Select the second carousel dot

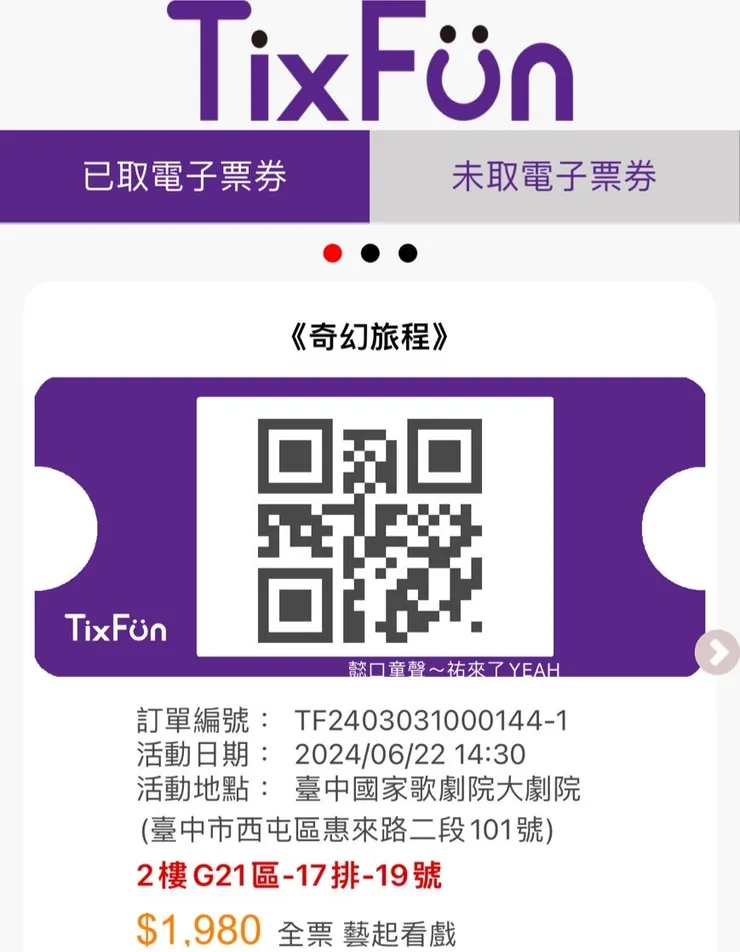[x=369, y=254]
